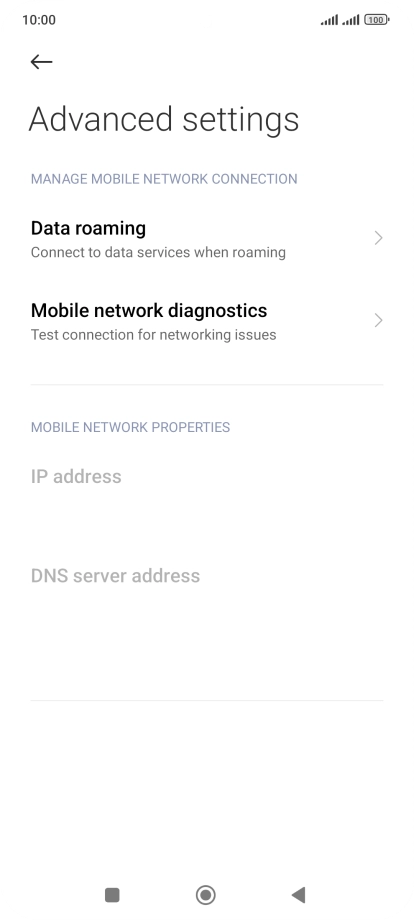414x920 pixels.
Task: Open Data roaming settings
Action: coord(207,239)
